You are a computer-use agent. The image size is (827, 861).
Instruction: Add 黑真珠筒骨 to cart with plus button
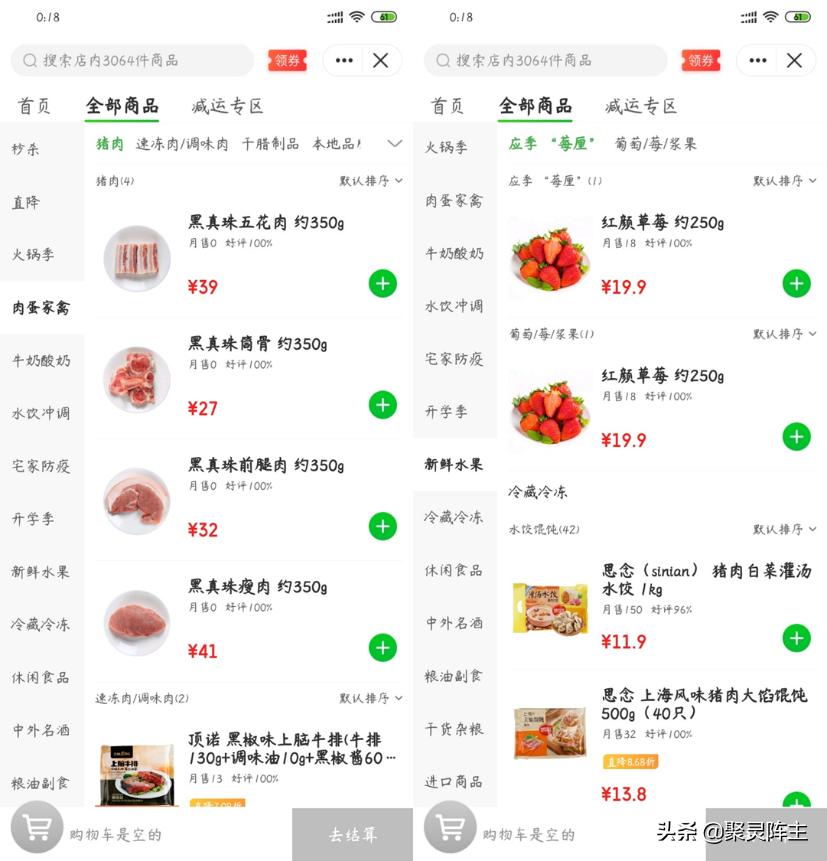pos(382,405)
